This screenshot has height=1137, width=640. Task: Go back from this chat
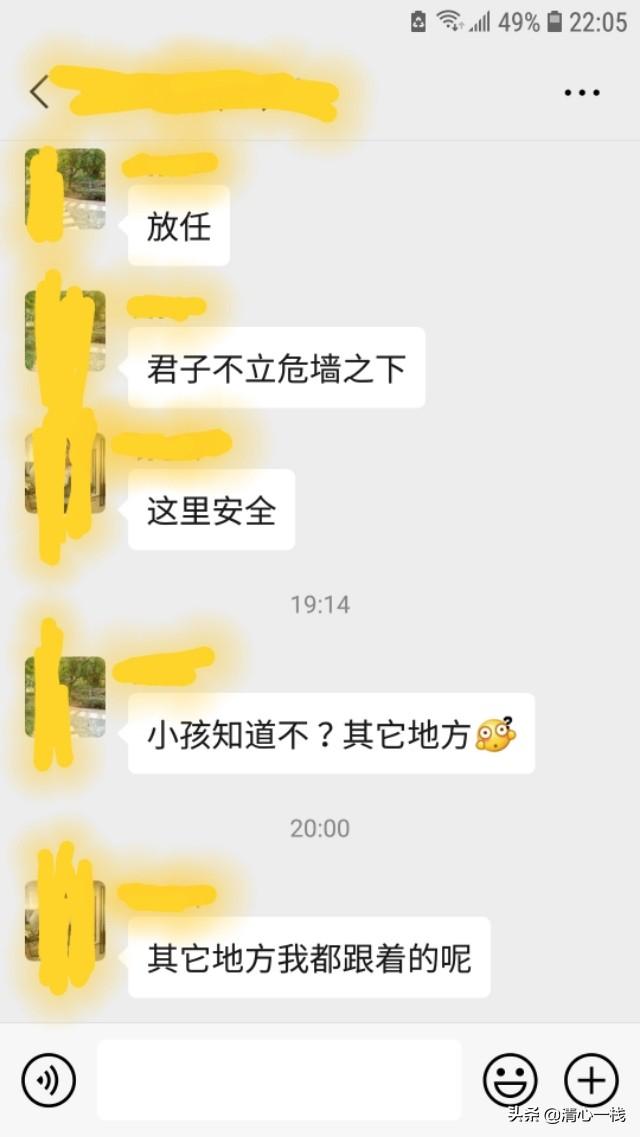(39, 92)
